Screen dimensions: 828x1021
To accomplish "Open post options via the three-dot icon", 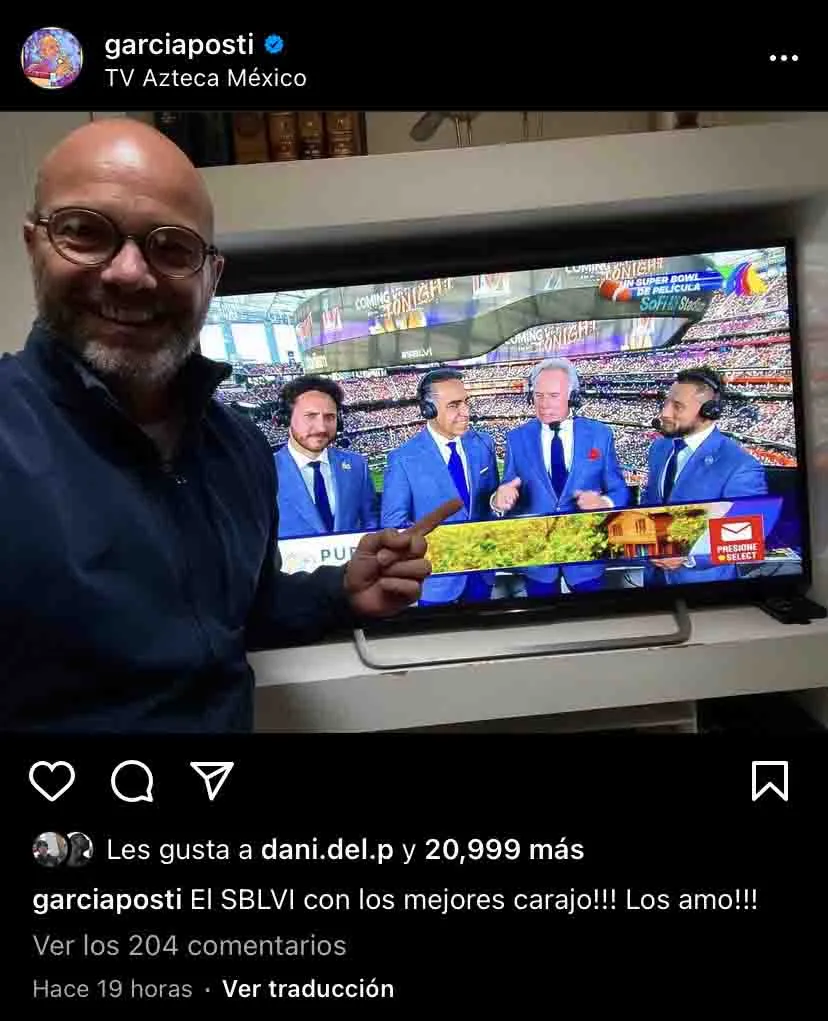I will click(x=783, y=57).
